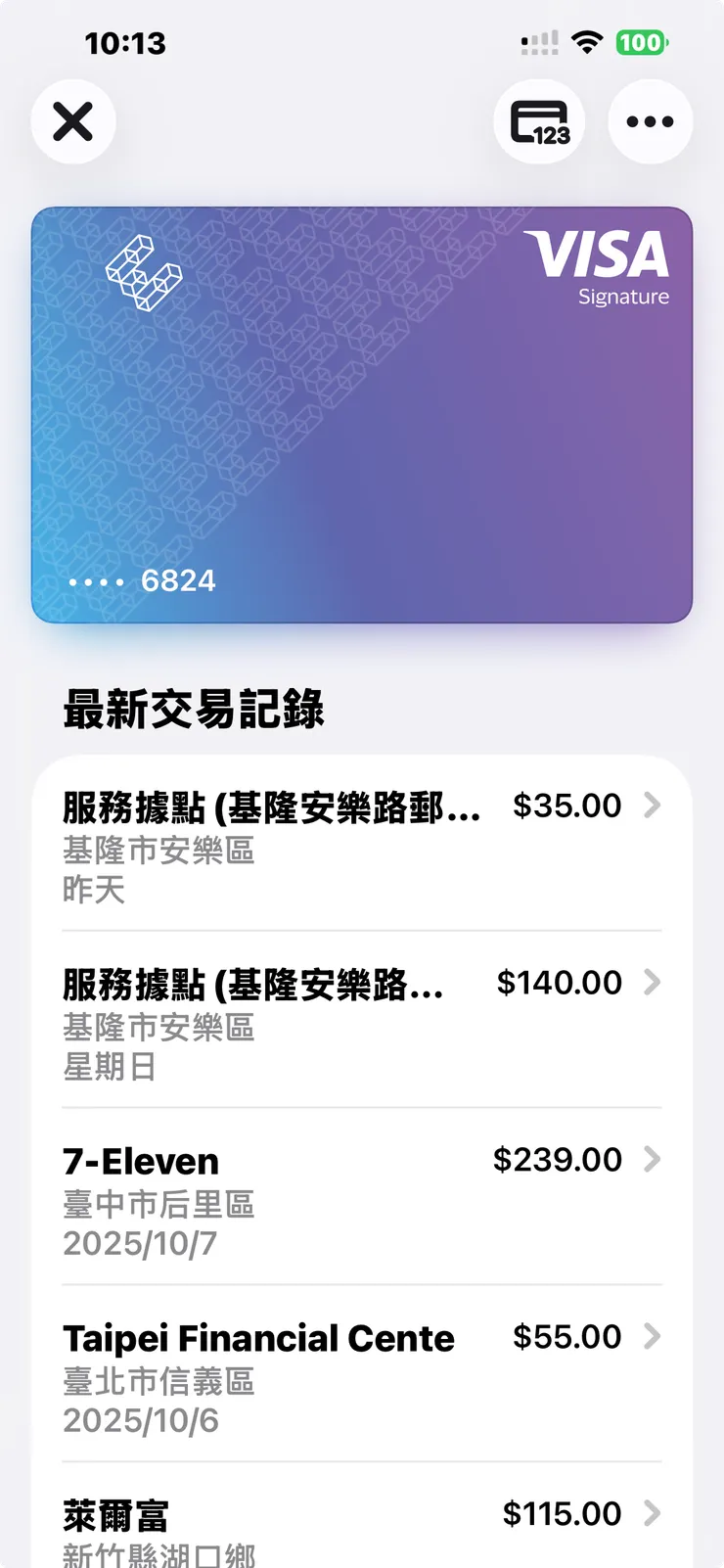This screenshot has width=724, height=1568.
Task: Expand the 7-Eleven transaction chevron
Action: click(652, 1160)
